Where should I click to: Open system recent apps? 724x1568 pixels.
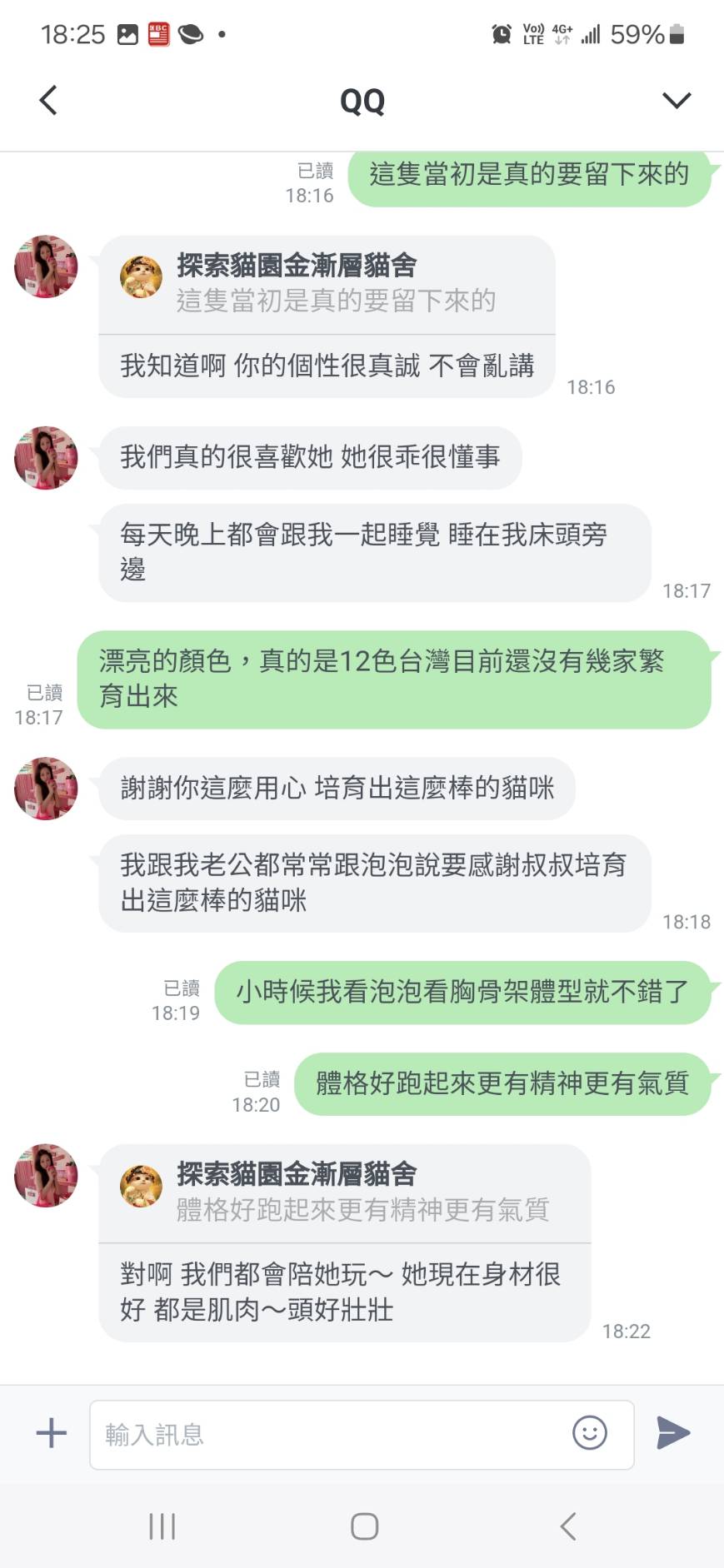[x=162, y=1526]
